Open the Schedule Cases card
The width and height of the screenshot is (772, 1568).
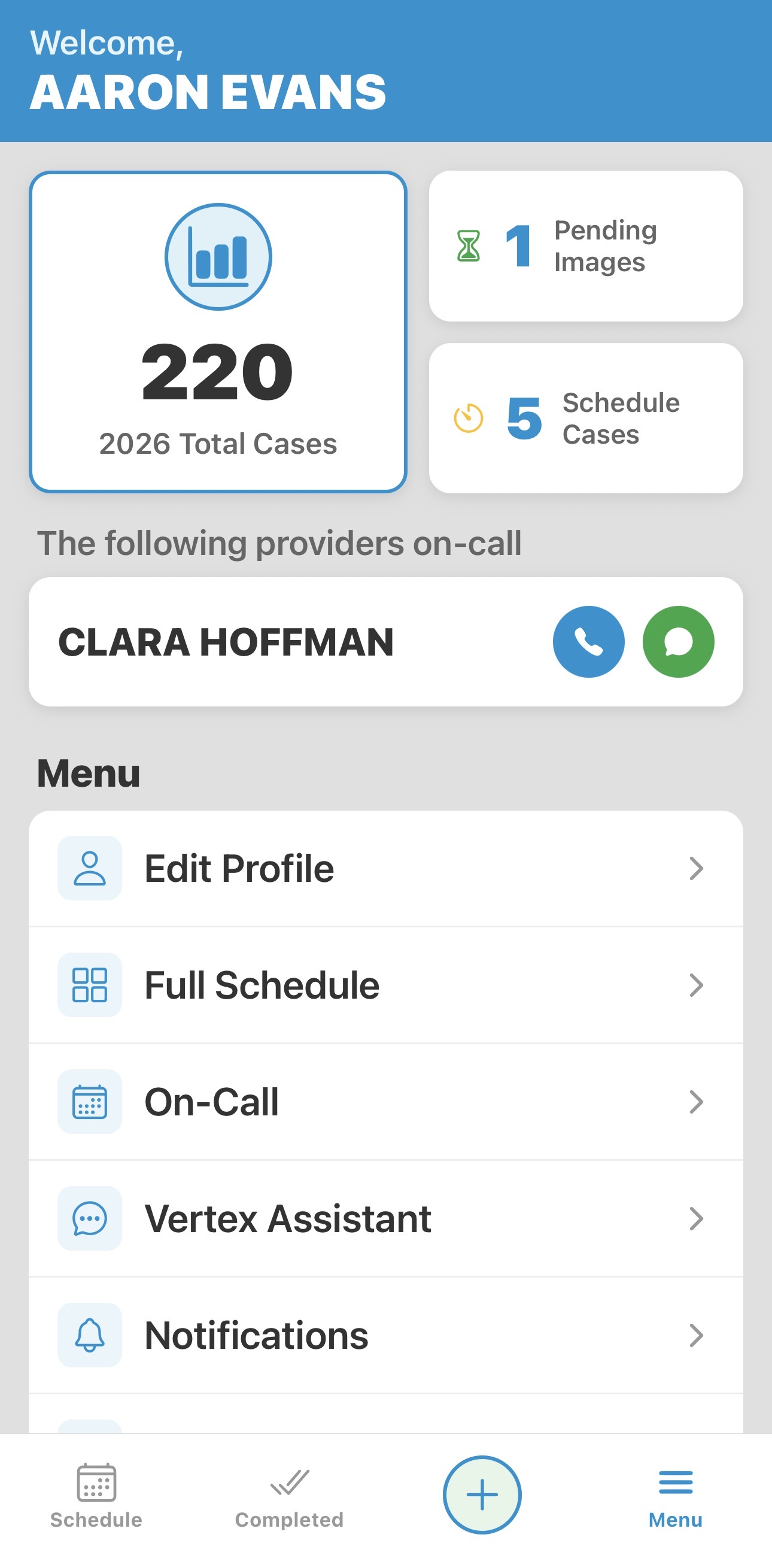pos(585,418)
